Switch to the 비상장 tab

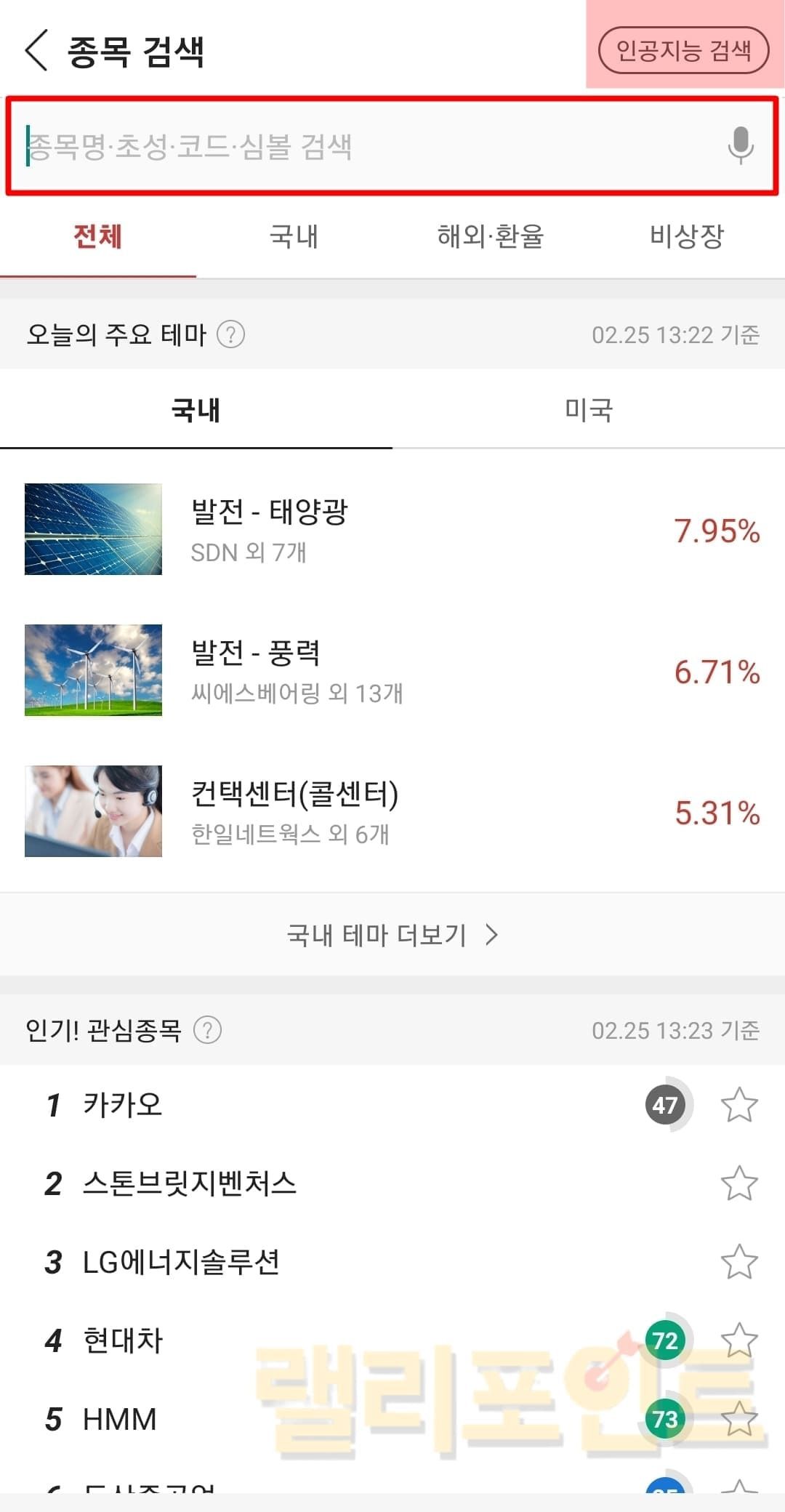point(686,237)
